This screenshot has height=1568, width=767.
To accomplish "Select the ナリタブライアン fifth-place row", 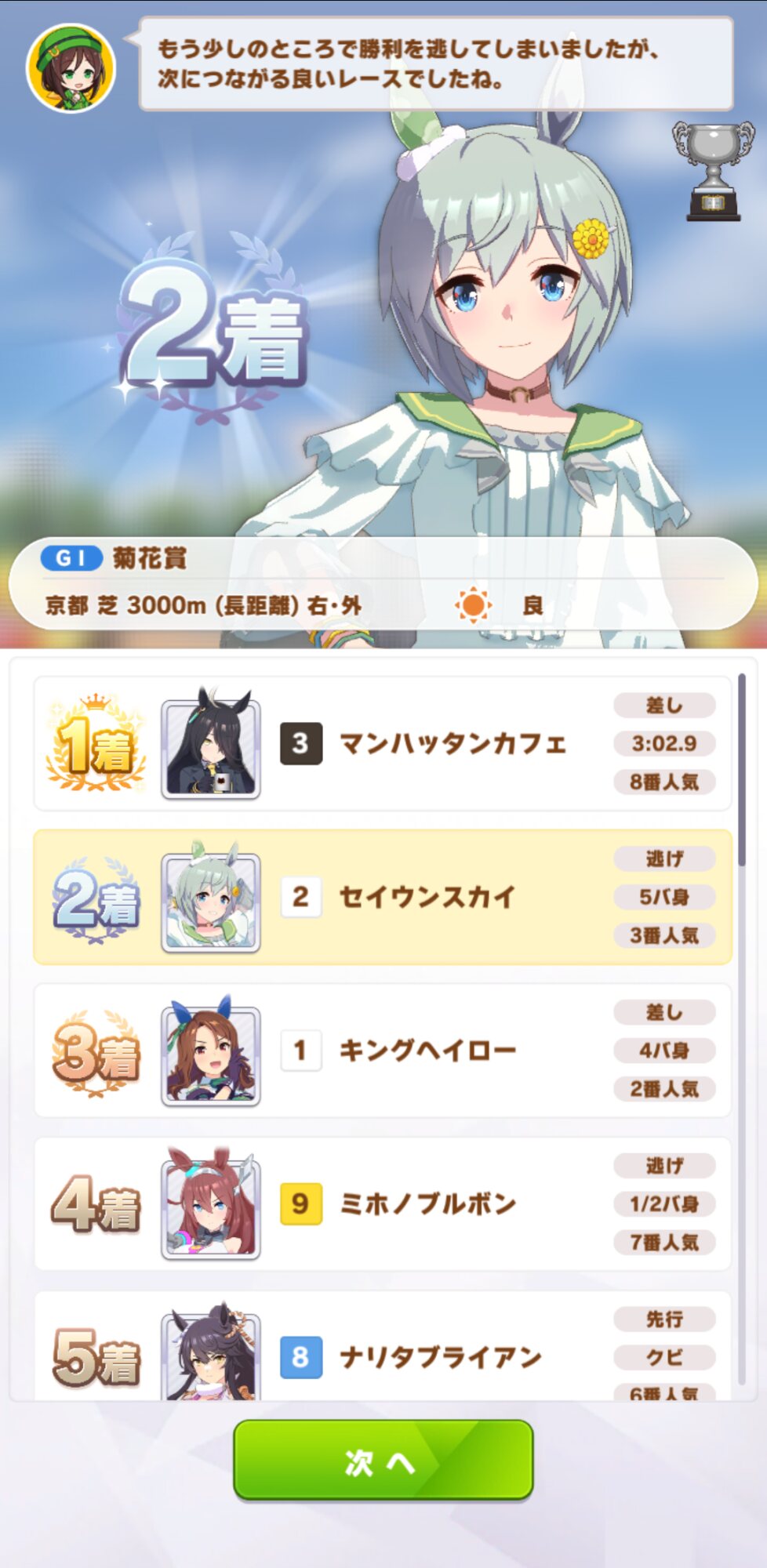I will coord(383,1346).
